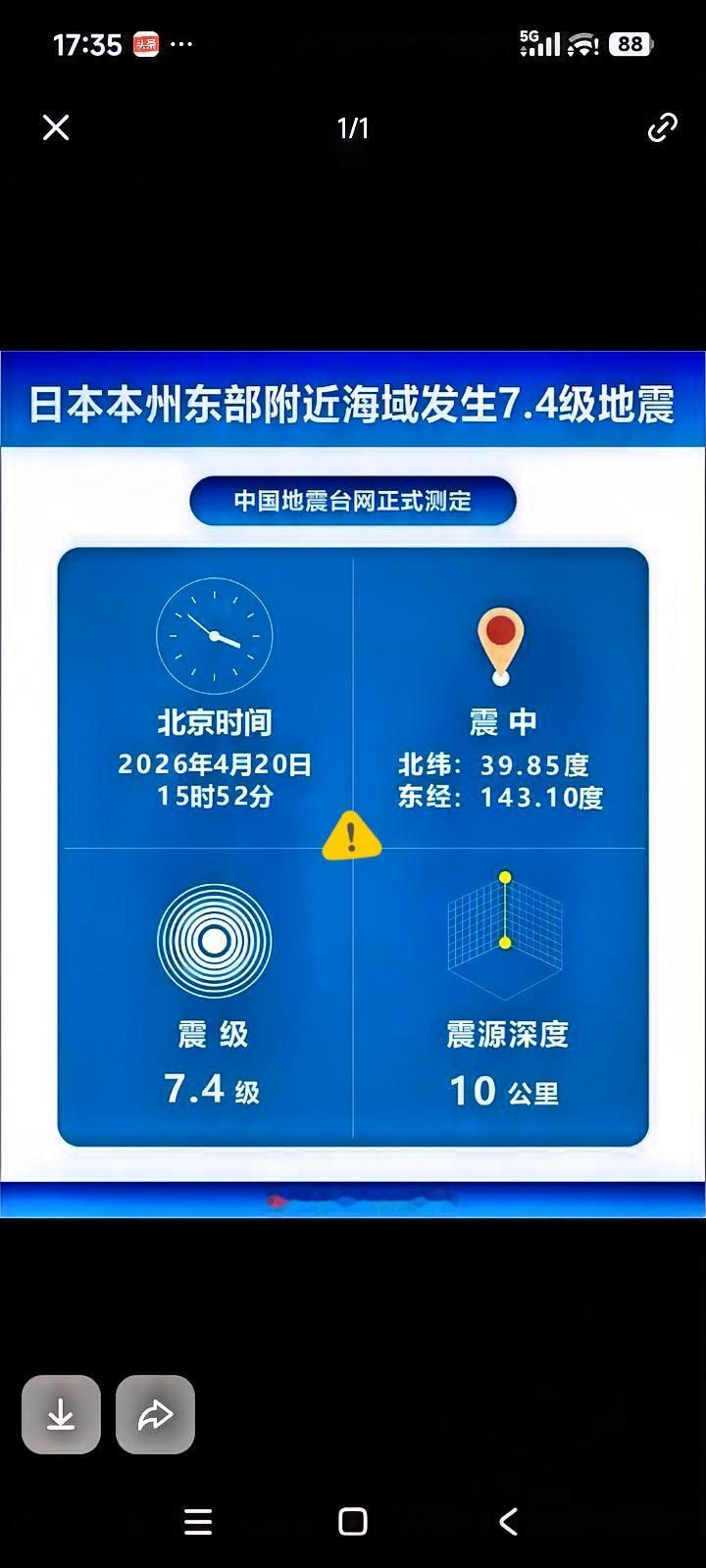Open the link icon at top right
Screen dimensions: 706x1568
tap(663, 127)
